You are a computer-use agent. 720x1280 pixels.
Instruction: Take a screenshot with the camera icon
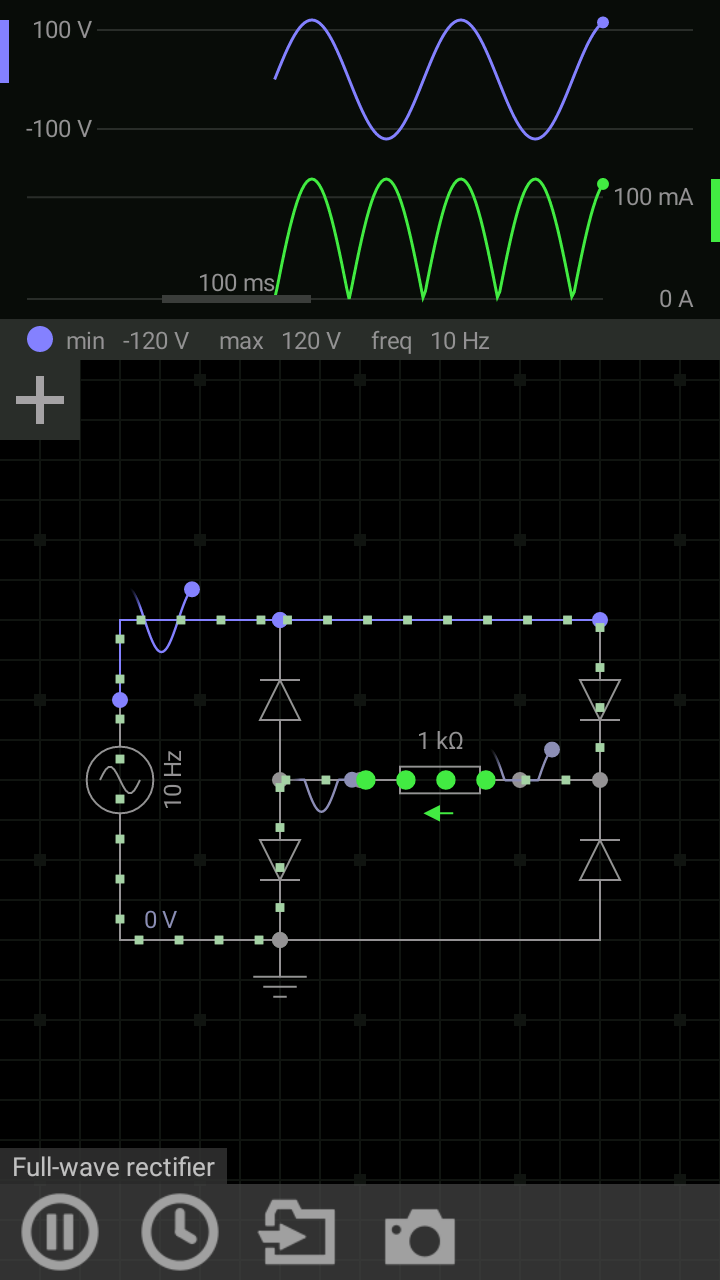[421, 1232]
